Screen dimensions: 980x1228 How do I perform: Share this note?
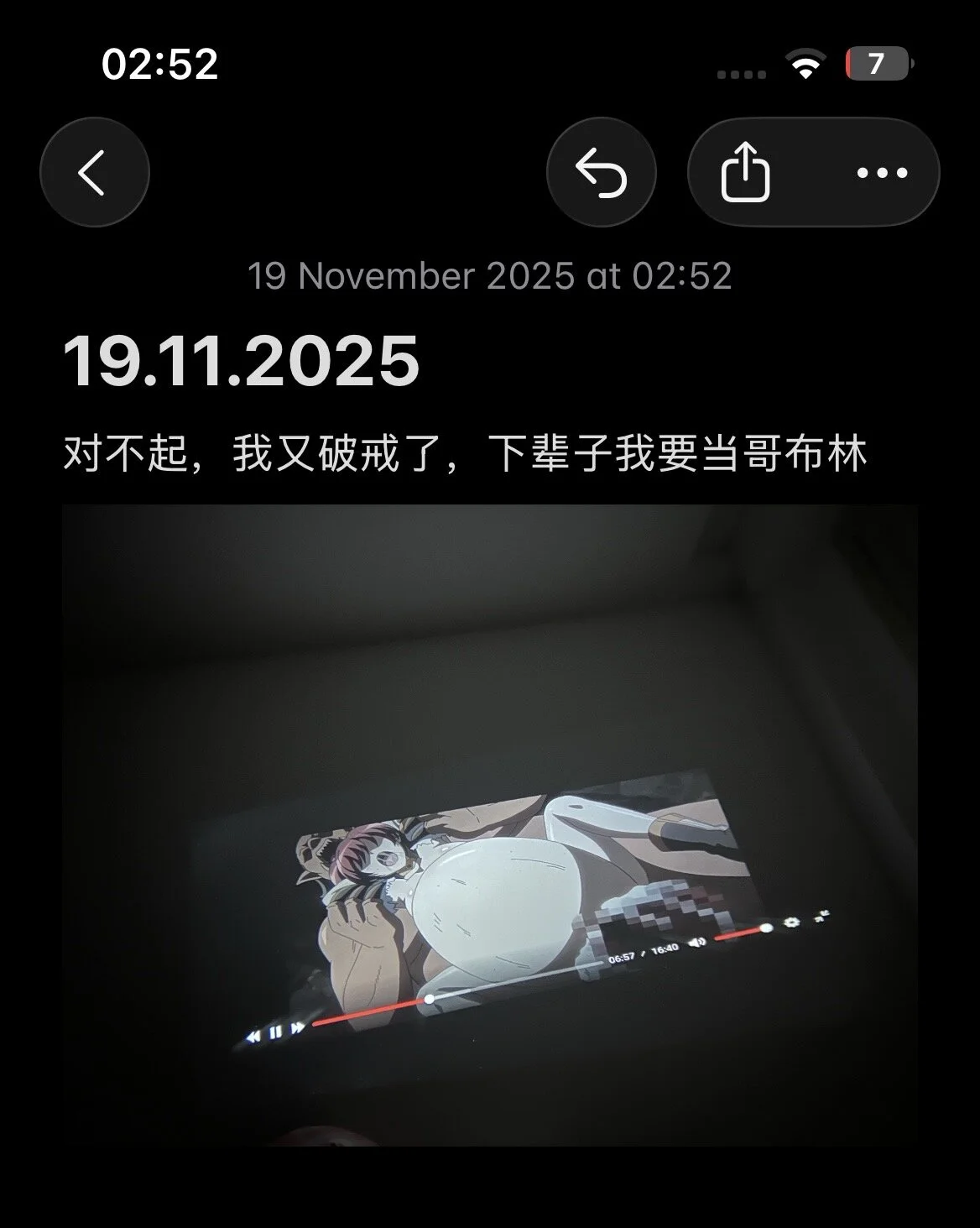point(745,172)
